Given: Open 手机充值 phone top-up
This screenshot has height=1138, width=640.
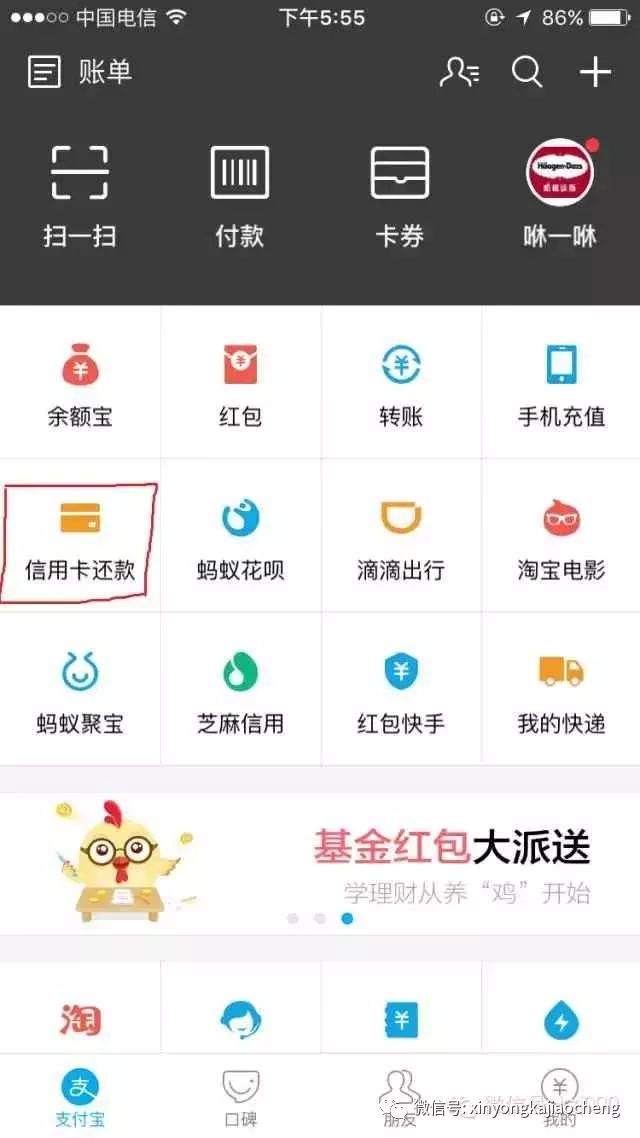Looking at the screenshot, I should [x=560, y=384].
